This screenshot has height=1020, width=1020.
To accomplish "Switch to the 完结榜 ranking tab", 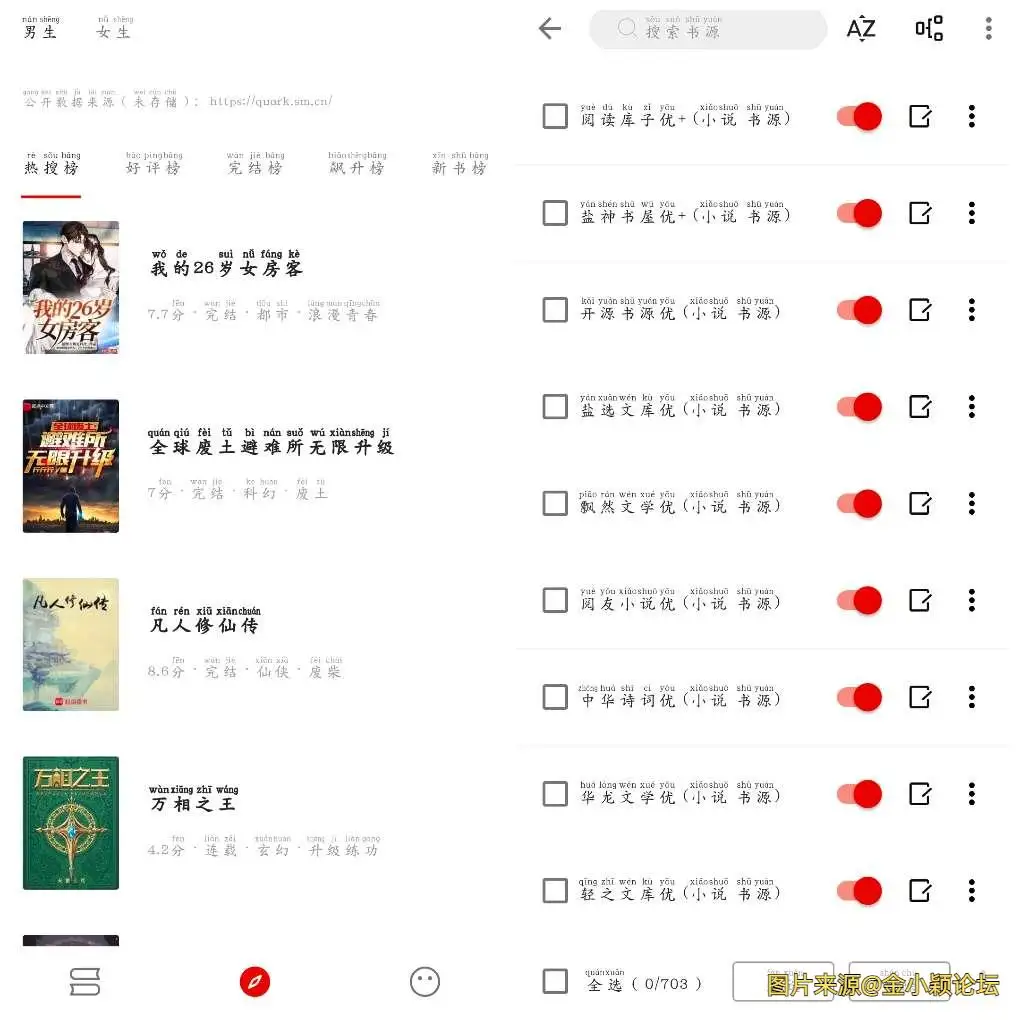I will tap(255, 165).
